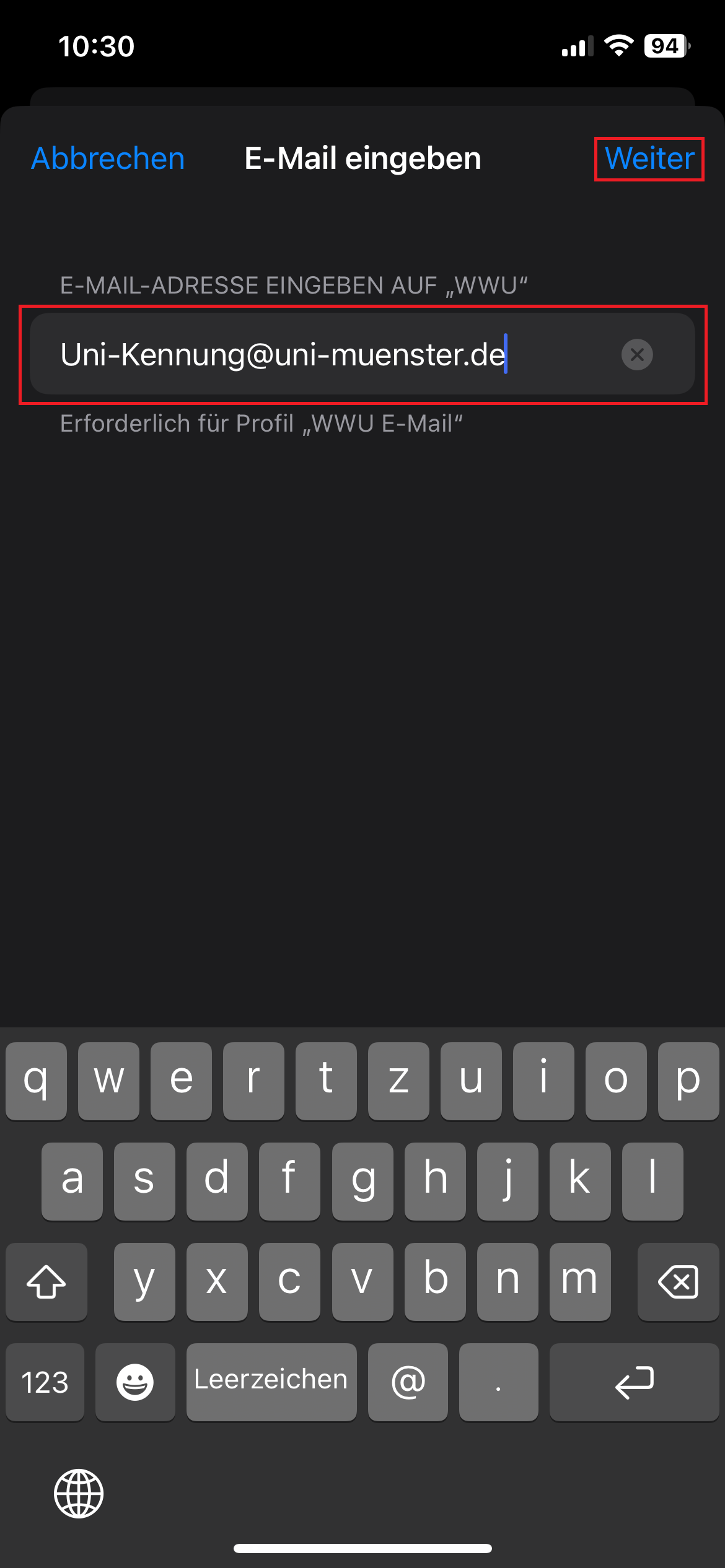
Task: Tap Weiter to continue
Action: (649, 159)
